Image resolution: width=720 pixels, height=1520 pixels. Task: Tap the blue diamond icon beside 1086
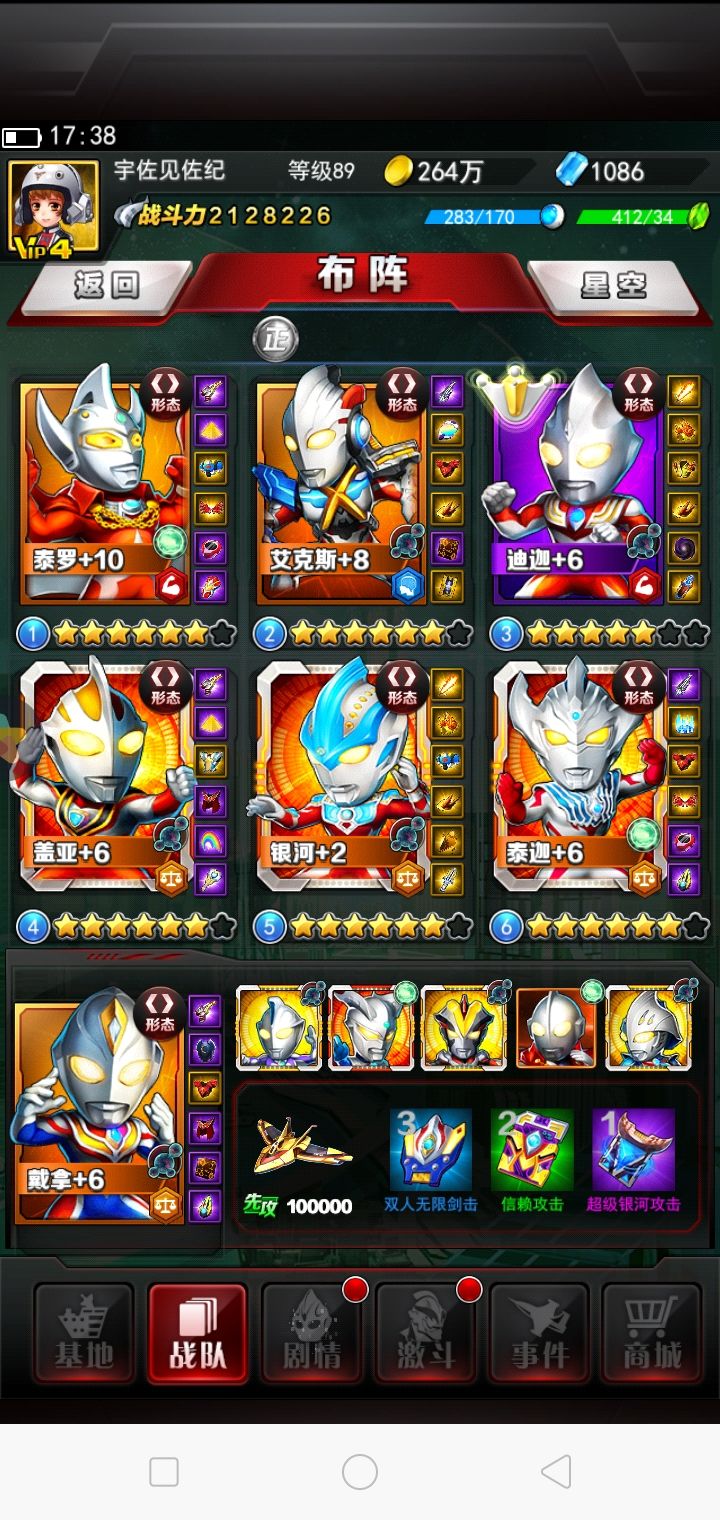(572, 170)
